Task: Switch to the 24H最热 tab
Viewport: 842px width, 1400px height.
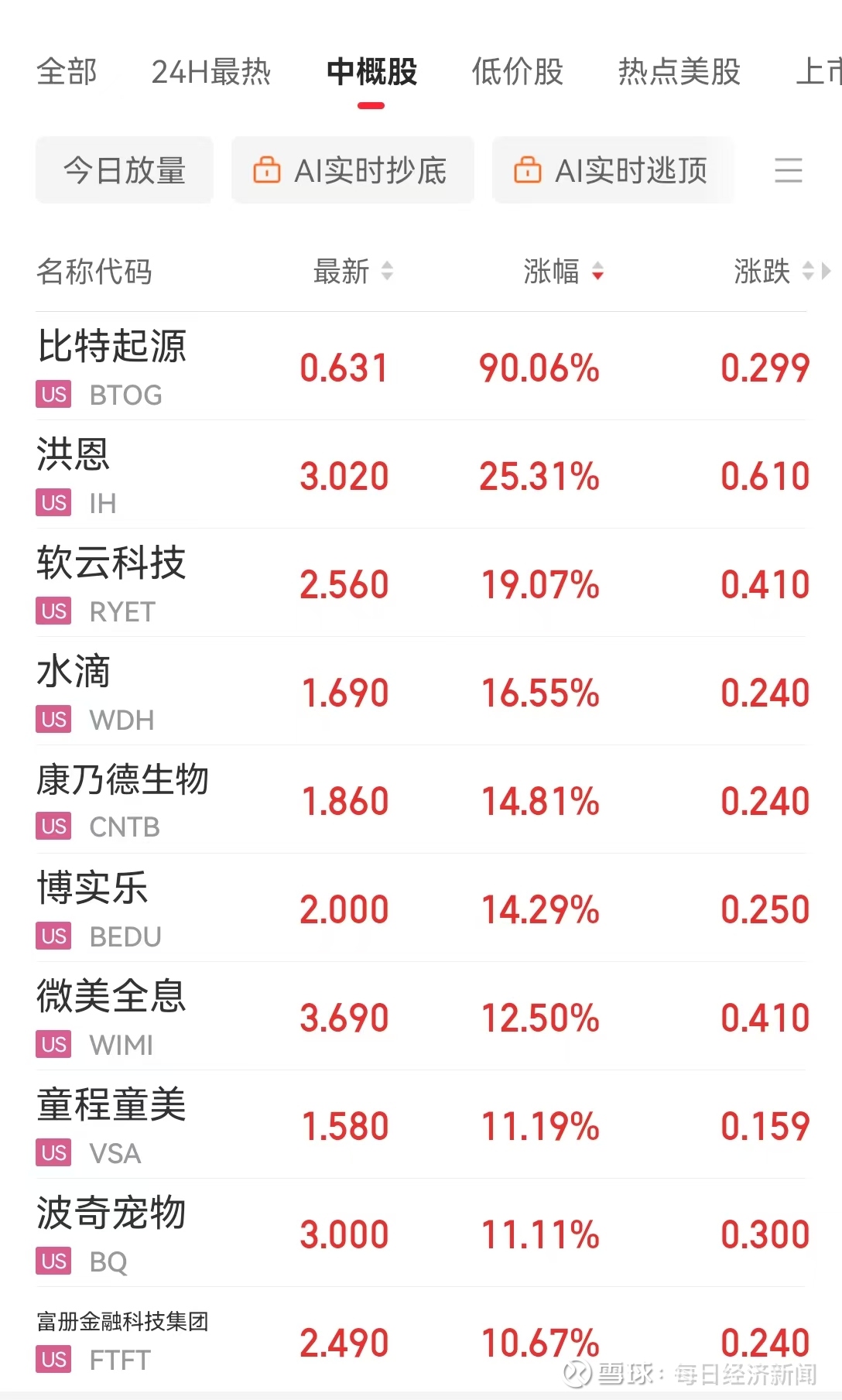Action: (x=210, y=72)
